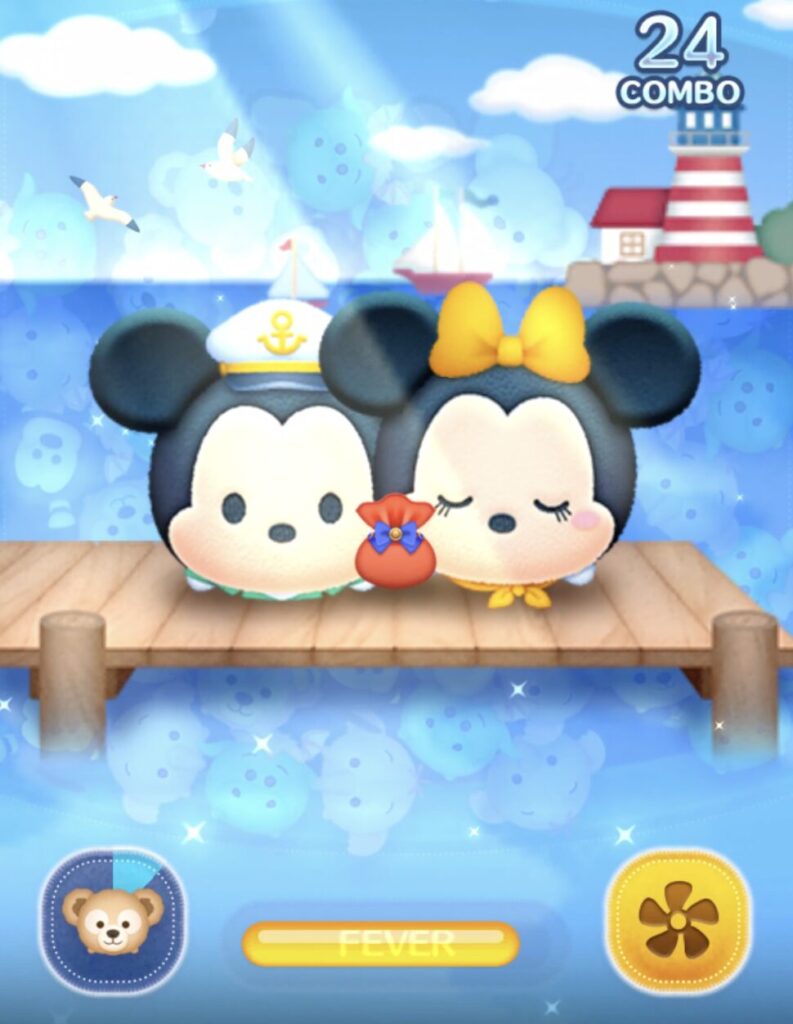This screenshot has height=1024, width=793.
Task: Activate the Duffy skill button
Action: pos(112,920)
